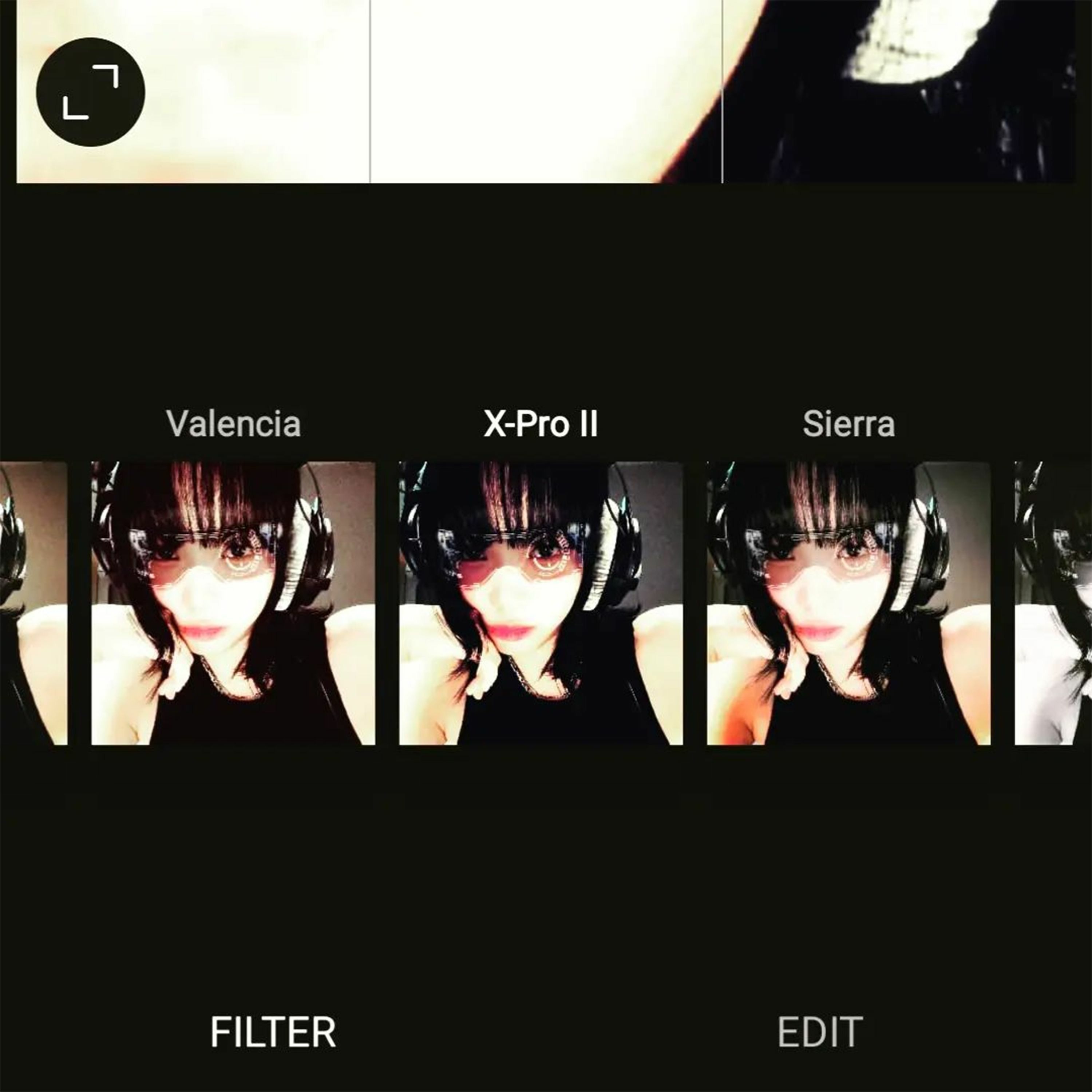The width and height of the screenshot is (1092, 1092).
Task: Select the X-Pro II filter thumbnail
Action: coord(540,602)
